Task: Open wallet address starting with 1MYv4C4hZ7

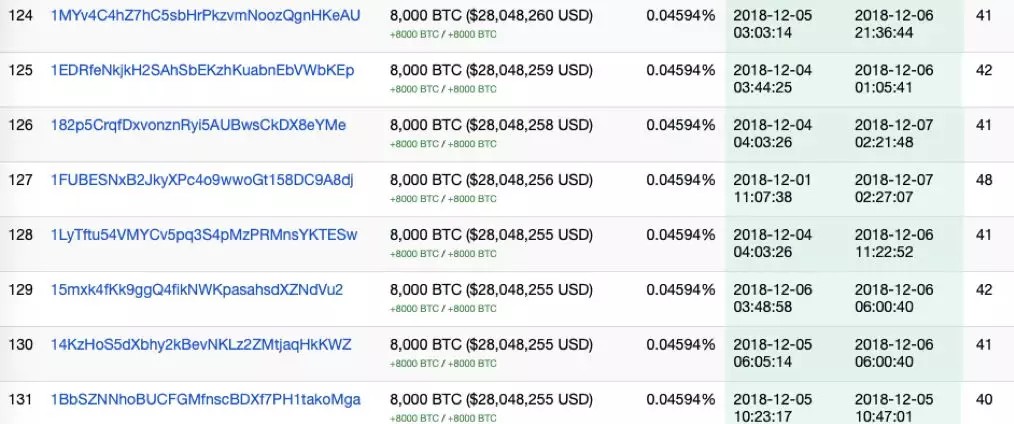Action: coord(205,15)
